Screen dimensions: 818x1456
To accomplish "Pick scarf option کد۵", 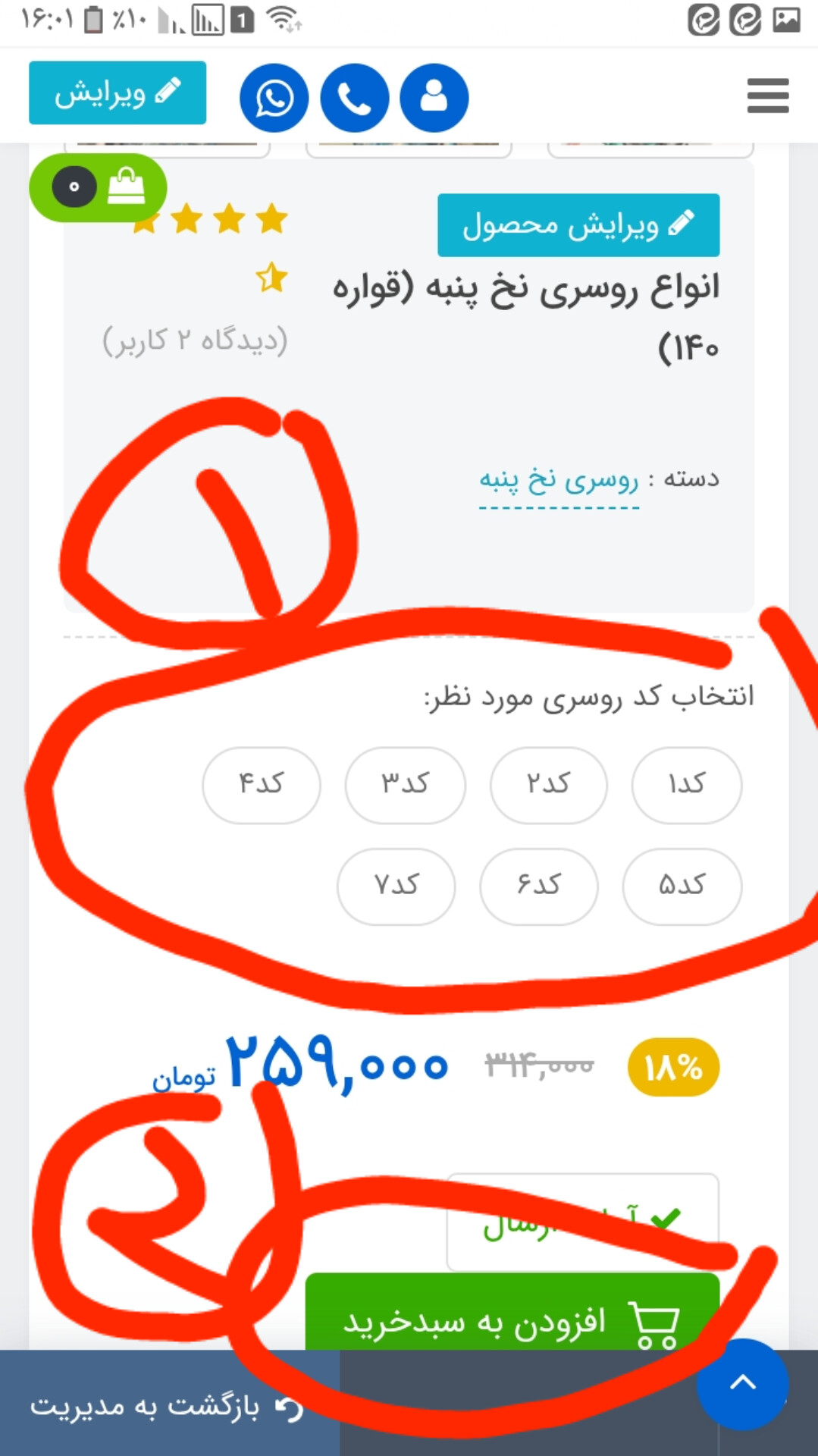I will (682, 886).
